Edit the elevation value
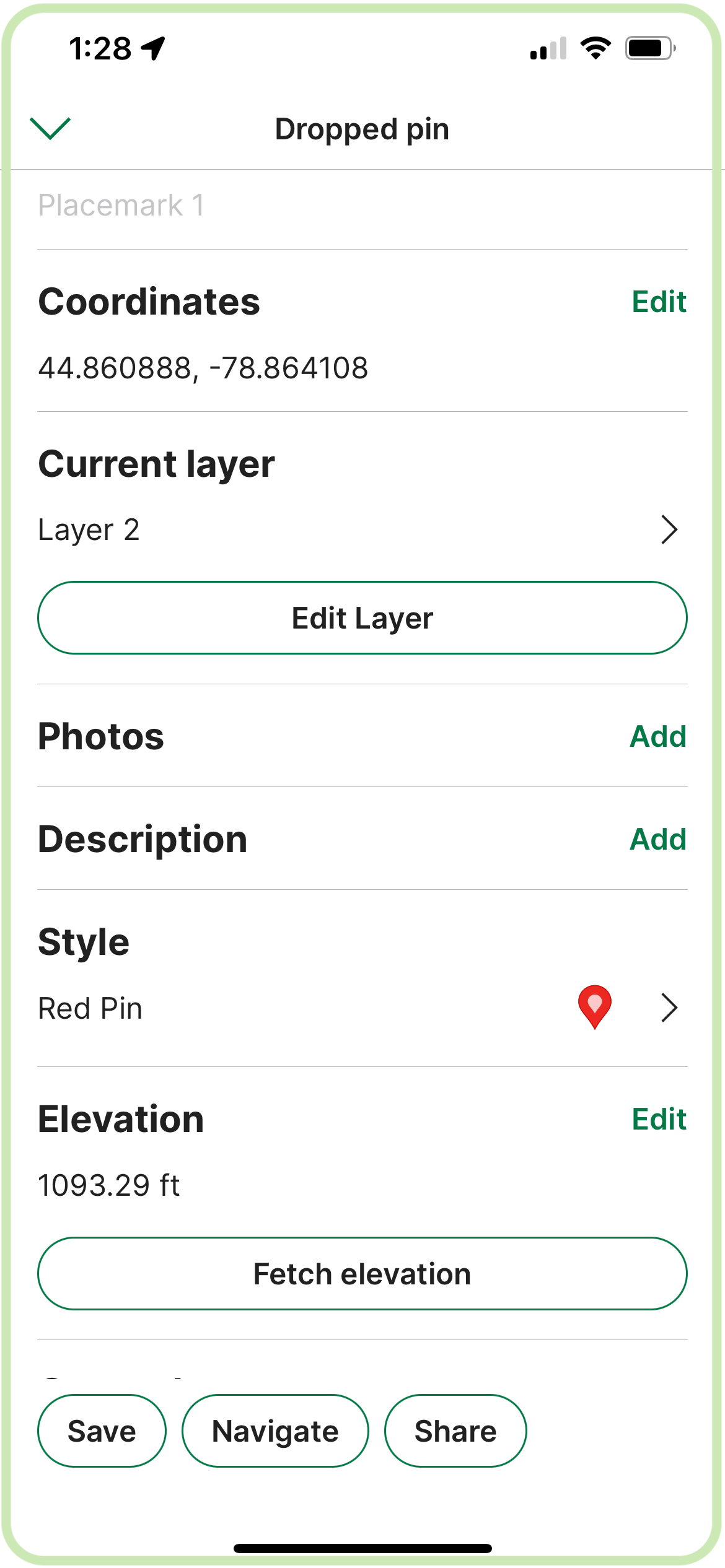The image size is (725, 1568). (659, 1120)
